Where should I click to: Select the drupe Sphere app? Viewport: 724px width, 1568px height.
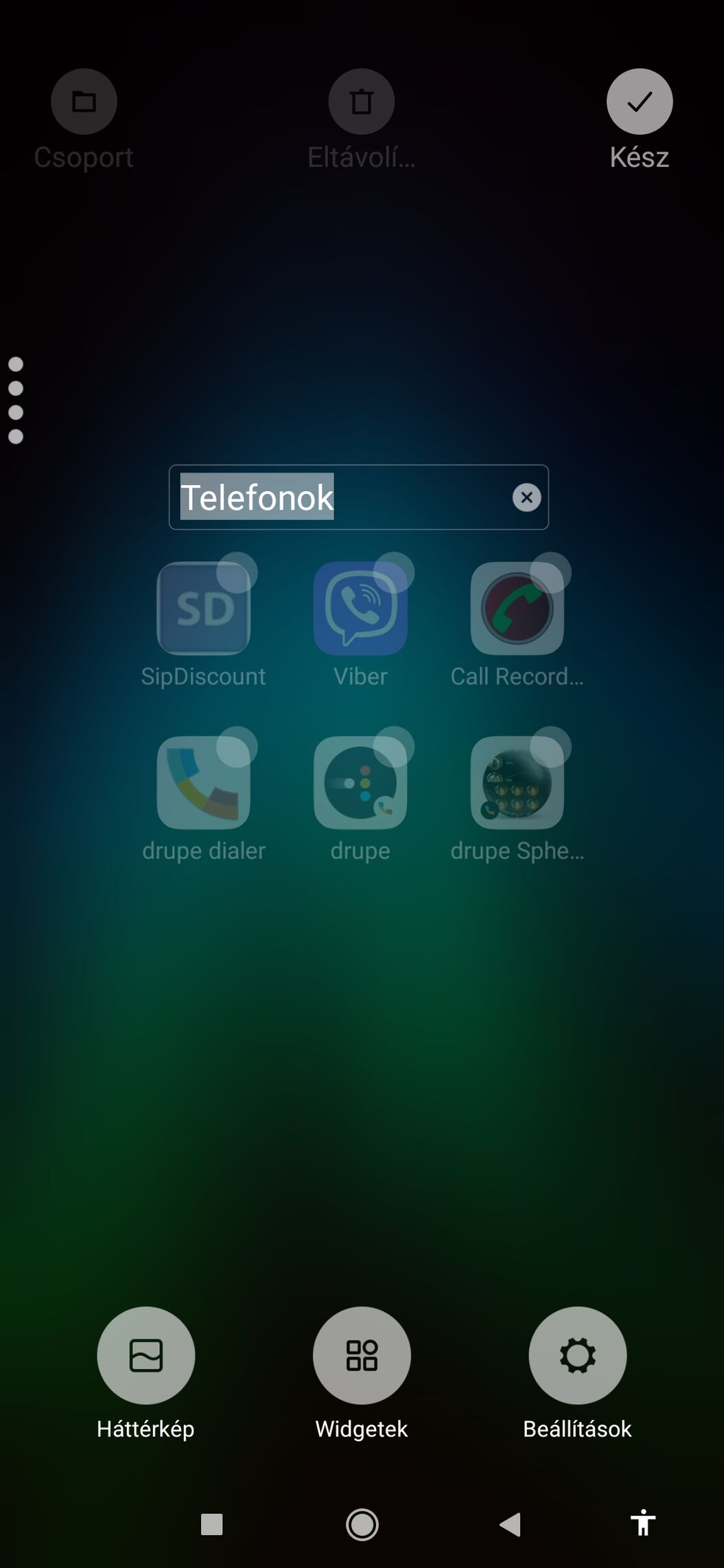[517, 783]
